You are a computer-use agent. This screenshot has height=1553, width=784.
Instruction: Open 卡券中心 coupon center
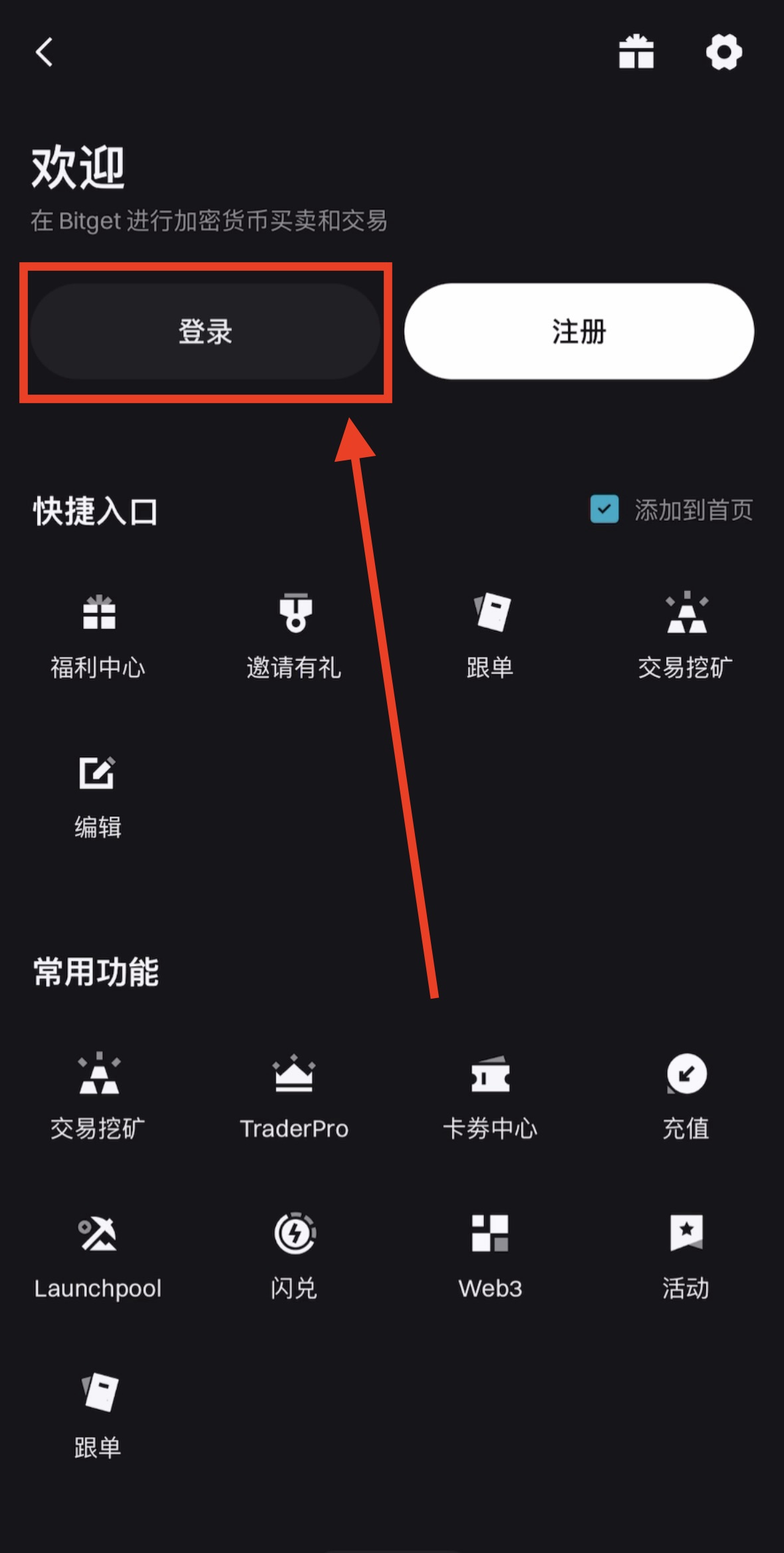490,1095
